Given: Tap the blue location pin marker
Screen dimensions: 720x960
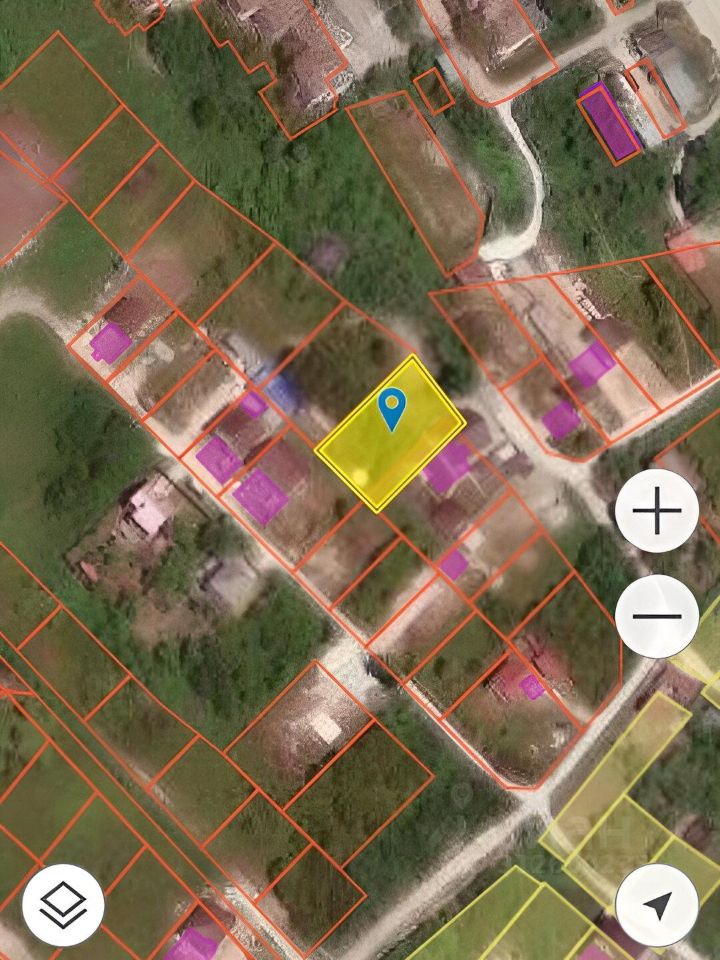Looking at the screenshot, I should click(392, 409).
